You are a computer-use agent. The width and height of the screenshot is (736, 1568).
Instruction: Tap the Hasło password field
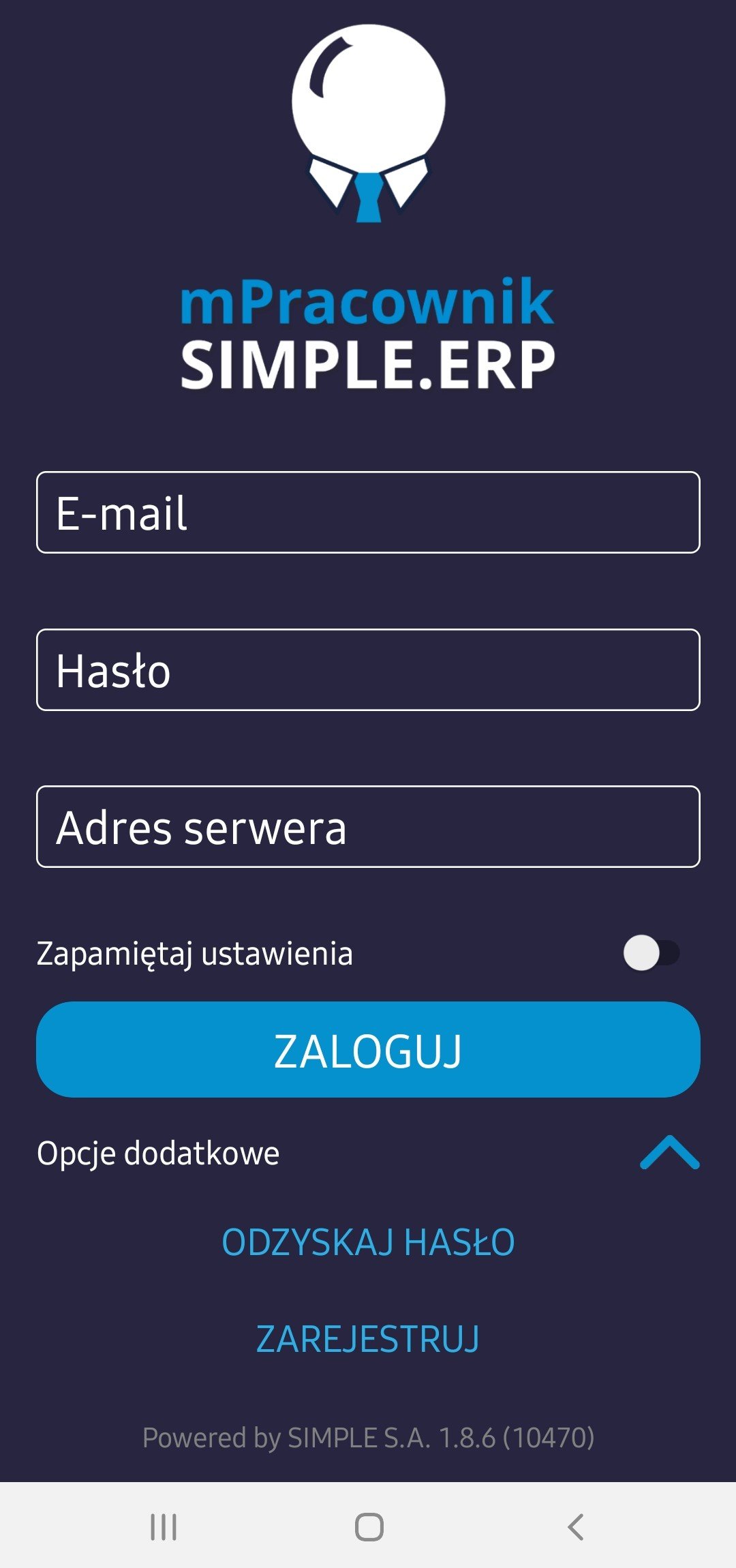coord(368,669)
